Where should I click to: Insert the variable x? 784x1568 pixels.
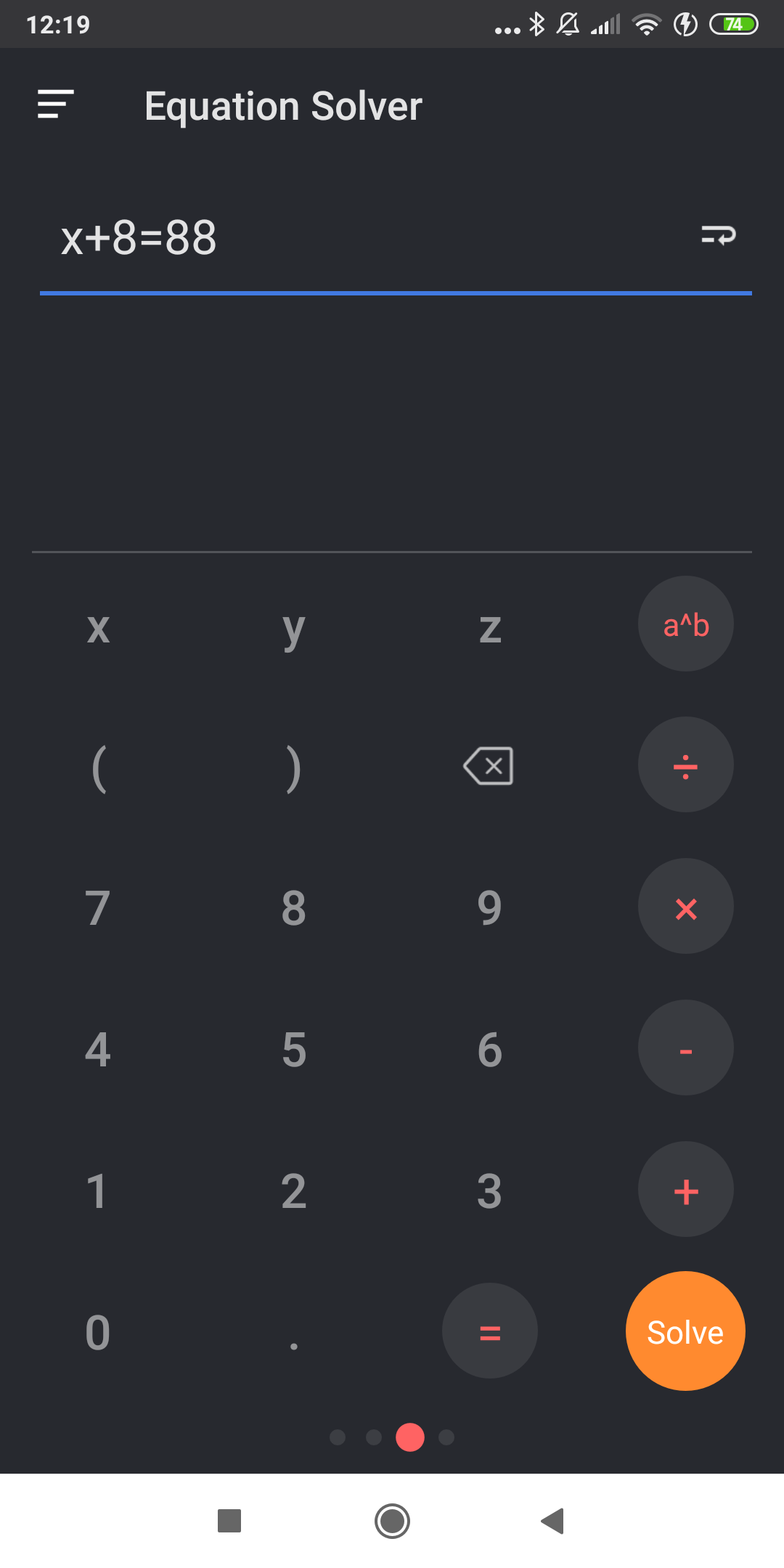[98, 626]
